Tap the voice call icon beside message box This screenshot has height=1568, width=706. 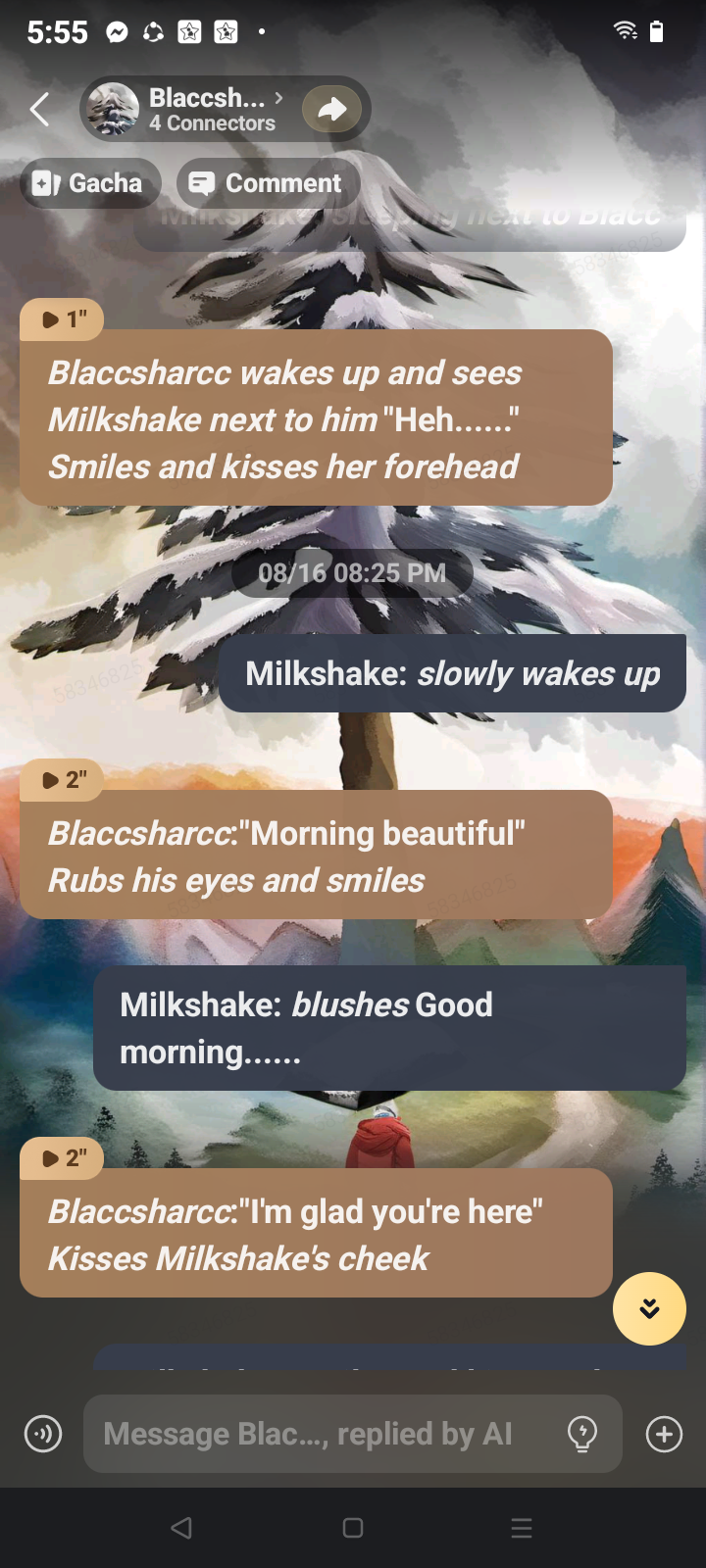point(43,1434)
